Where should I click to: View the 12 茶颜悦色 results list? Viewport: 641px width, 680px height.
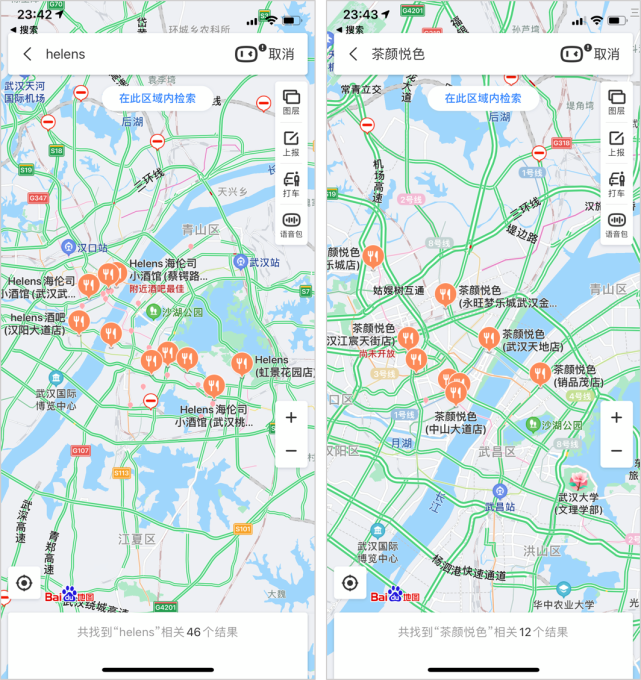coord(483,632)
